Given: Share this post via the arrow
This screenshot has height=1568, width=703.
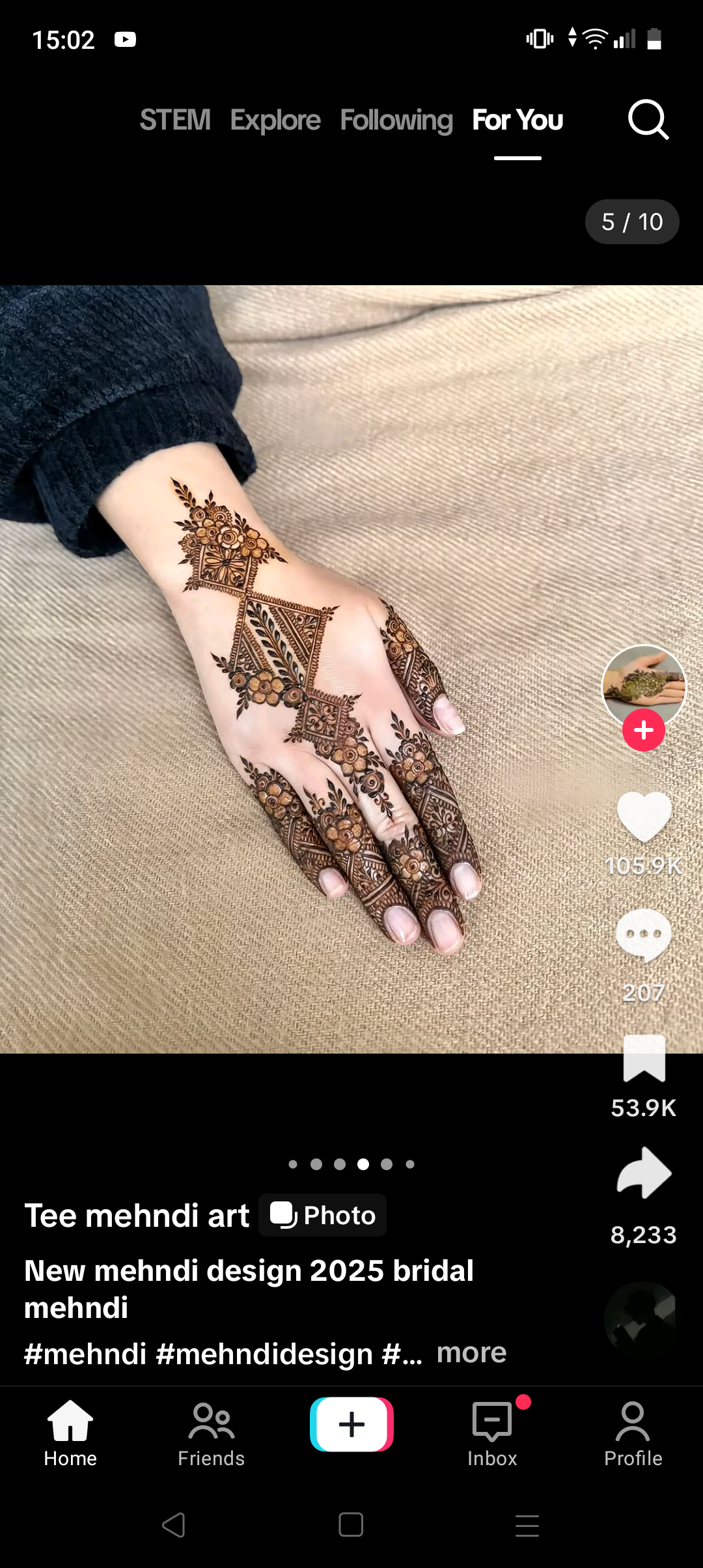Looking at the screenshot, I should pos(644,1173).
